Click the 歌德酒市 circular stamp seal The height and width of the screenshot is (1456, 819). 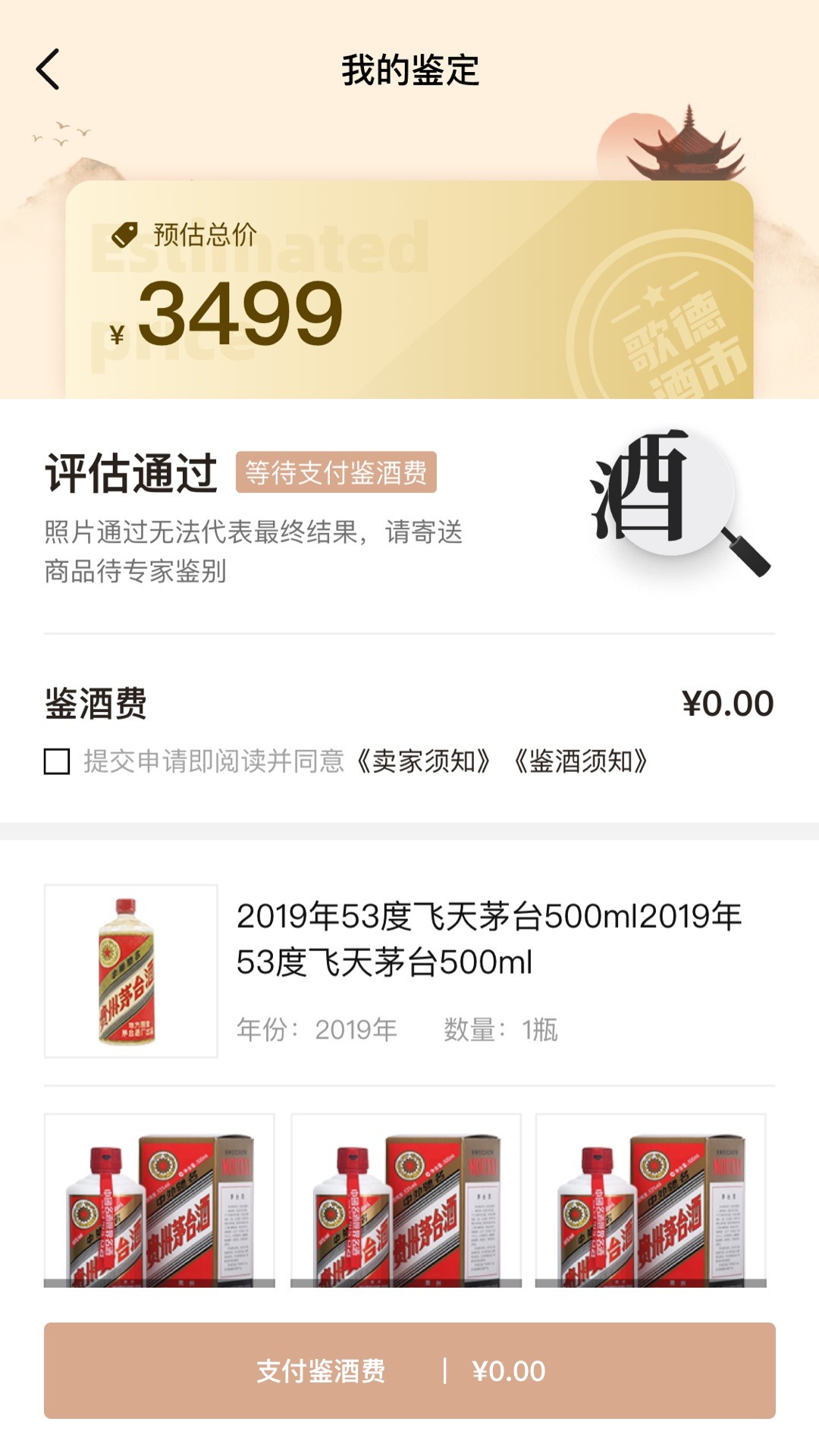tap(675, 341)
